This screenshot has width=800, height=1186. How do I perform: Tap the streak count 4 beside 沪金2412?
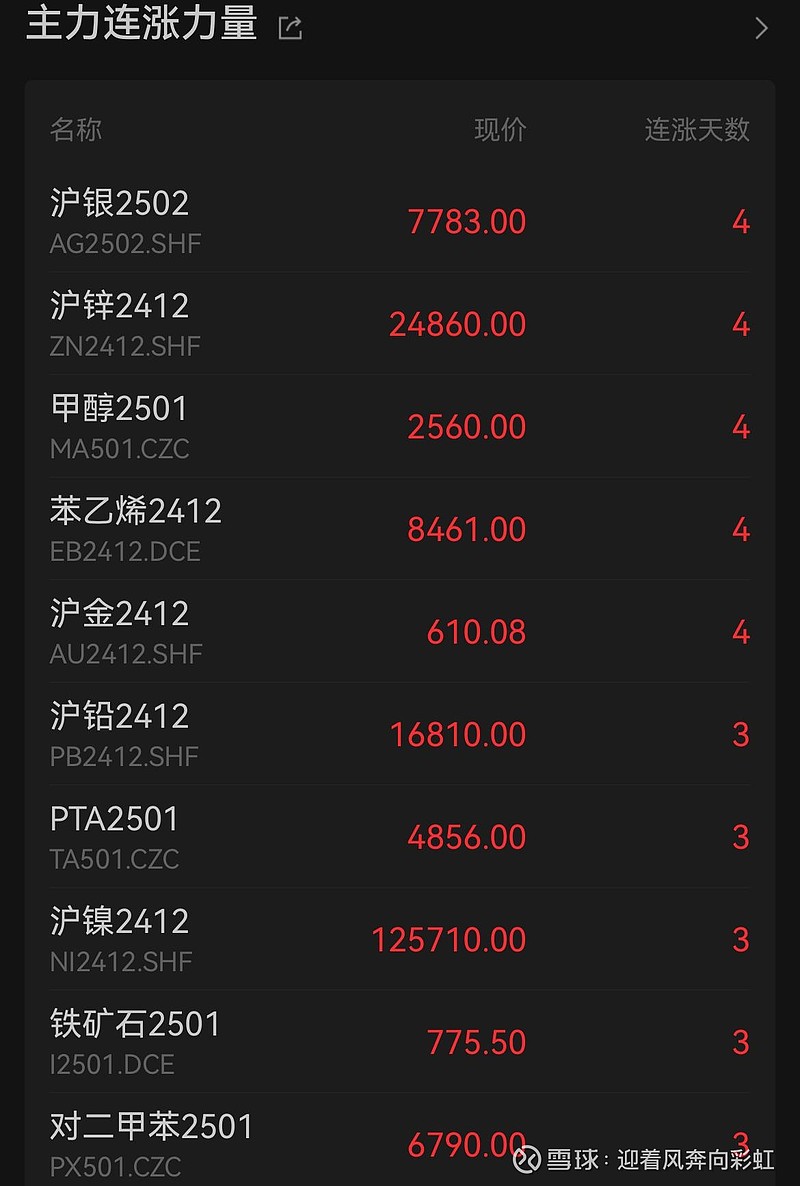pos(741,632)
